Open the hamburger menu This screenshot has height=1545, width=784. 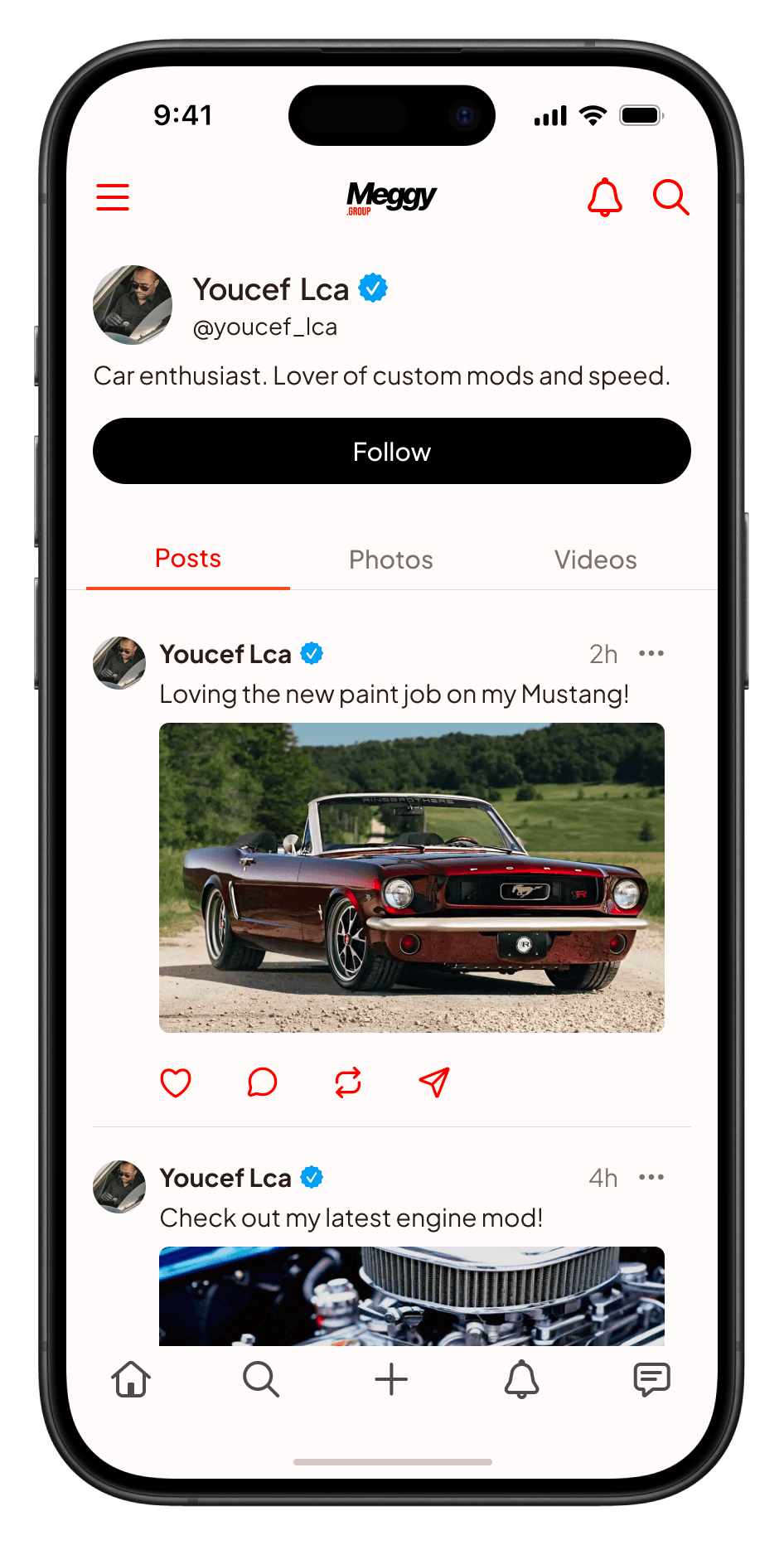tap(113, 197)
